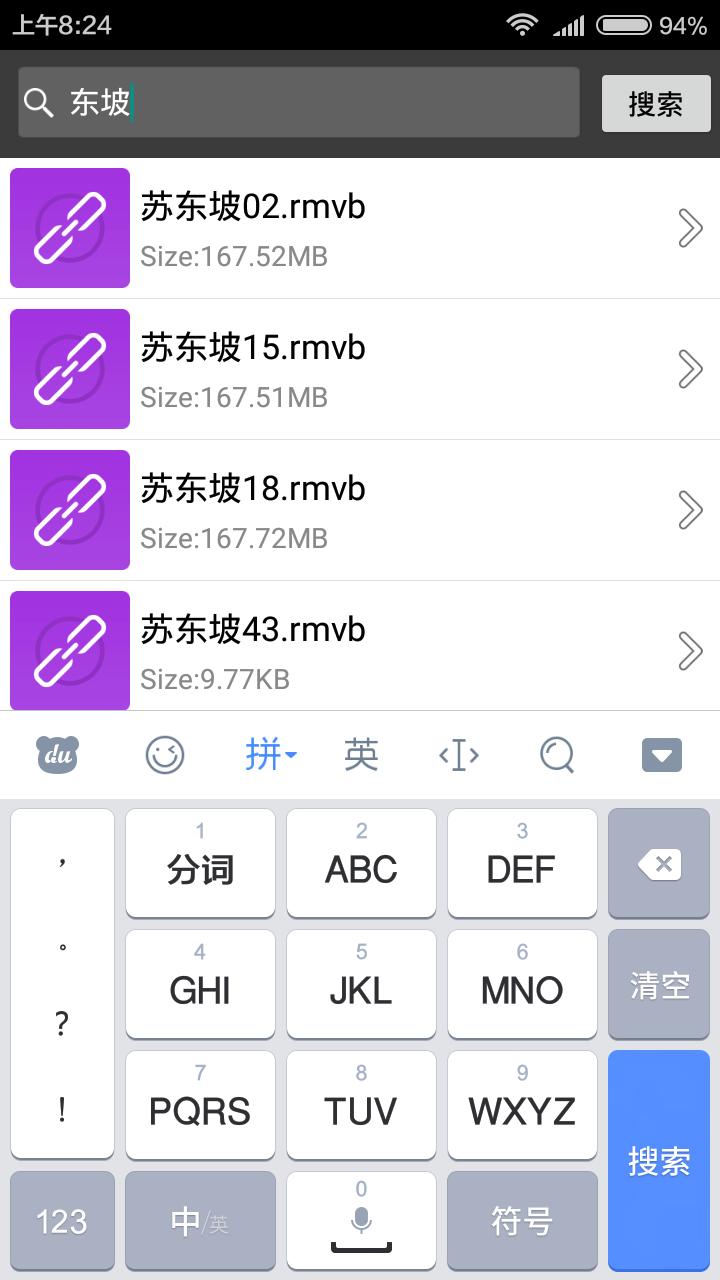Viewport: 720px width, 1280px height.
Task: Open the Baidu input logo menu
Action: (59, 755)
